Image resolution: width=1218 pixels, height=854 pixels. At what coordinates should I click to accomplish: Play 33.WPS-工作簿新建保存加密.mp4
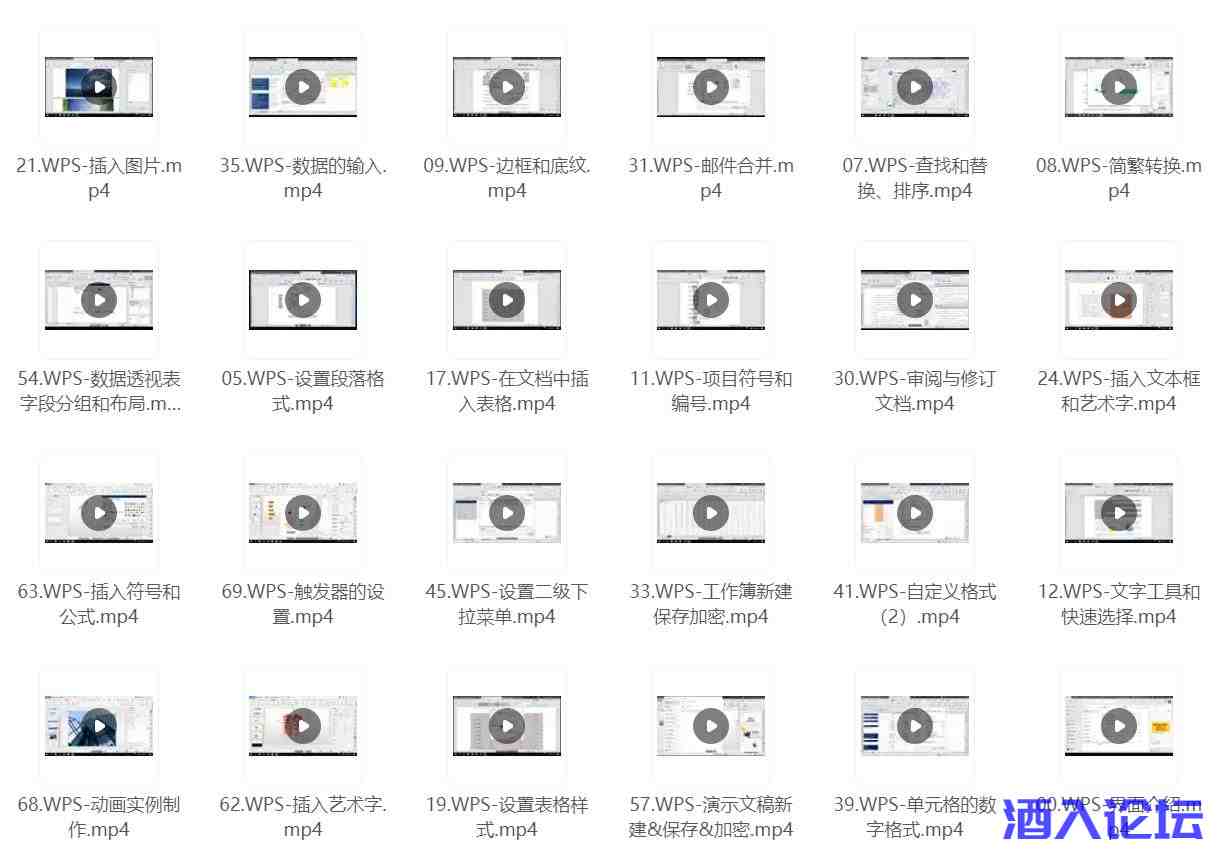[x=711, y=513]
